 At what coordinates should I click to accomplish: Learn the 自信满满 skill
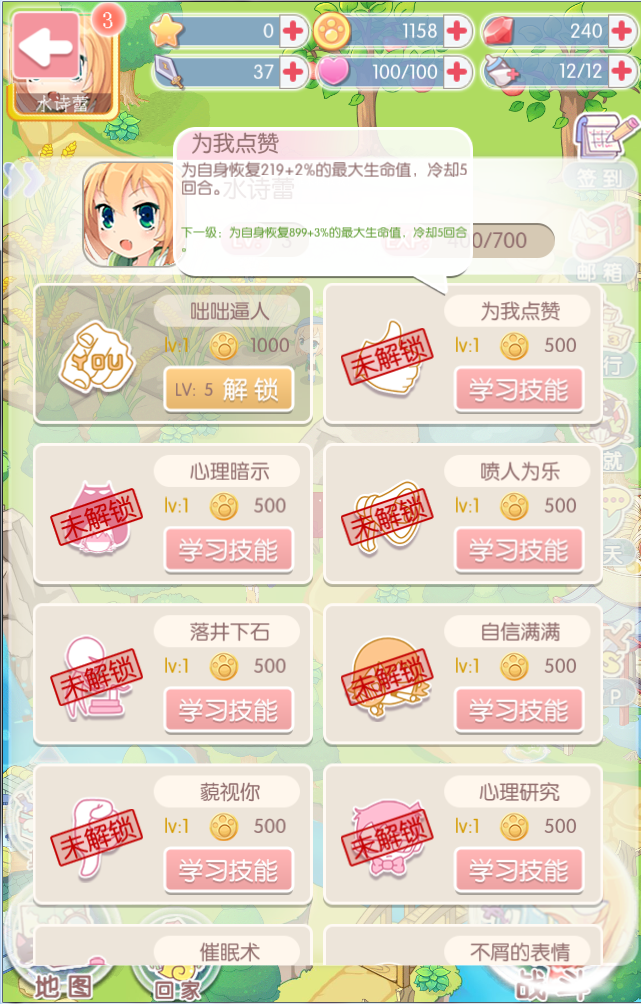(518, 711)
